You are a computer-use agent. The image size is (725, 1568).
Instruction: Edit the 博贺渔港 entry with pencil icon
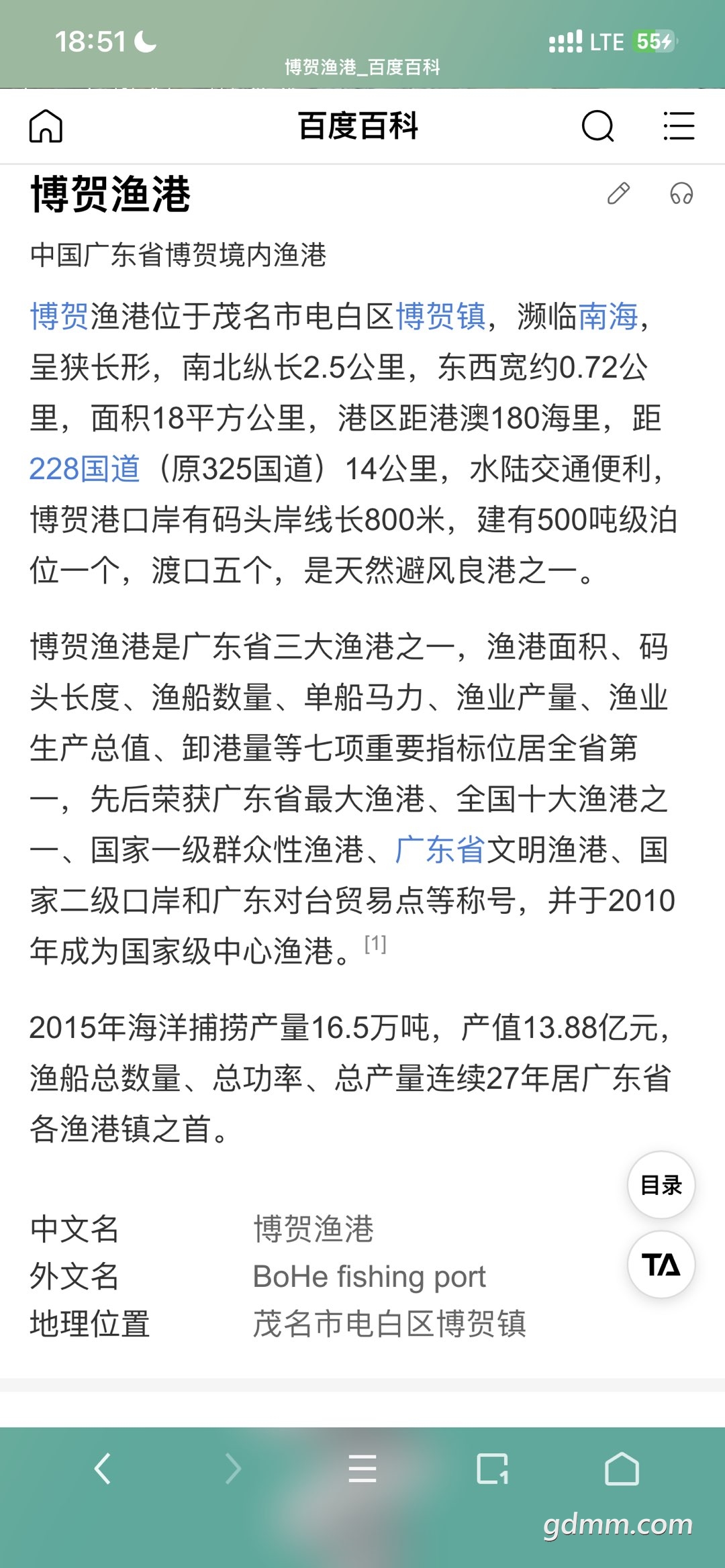[618, 193]
